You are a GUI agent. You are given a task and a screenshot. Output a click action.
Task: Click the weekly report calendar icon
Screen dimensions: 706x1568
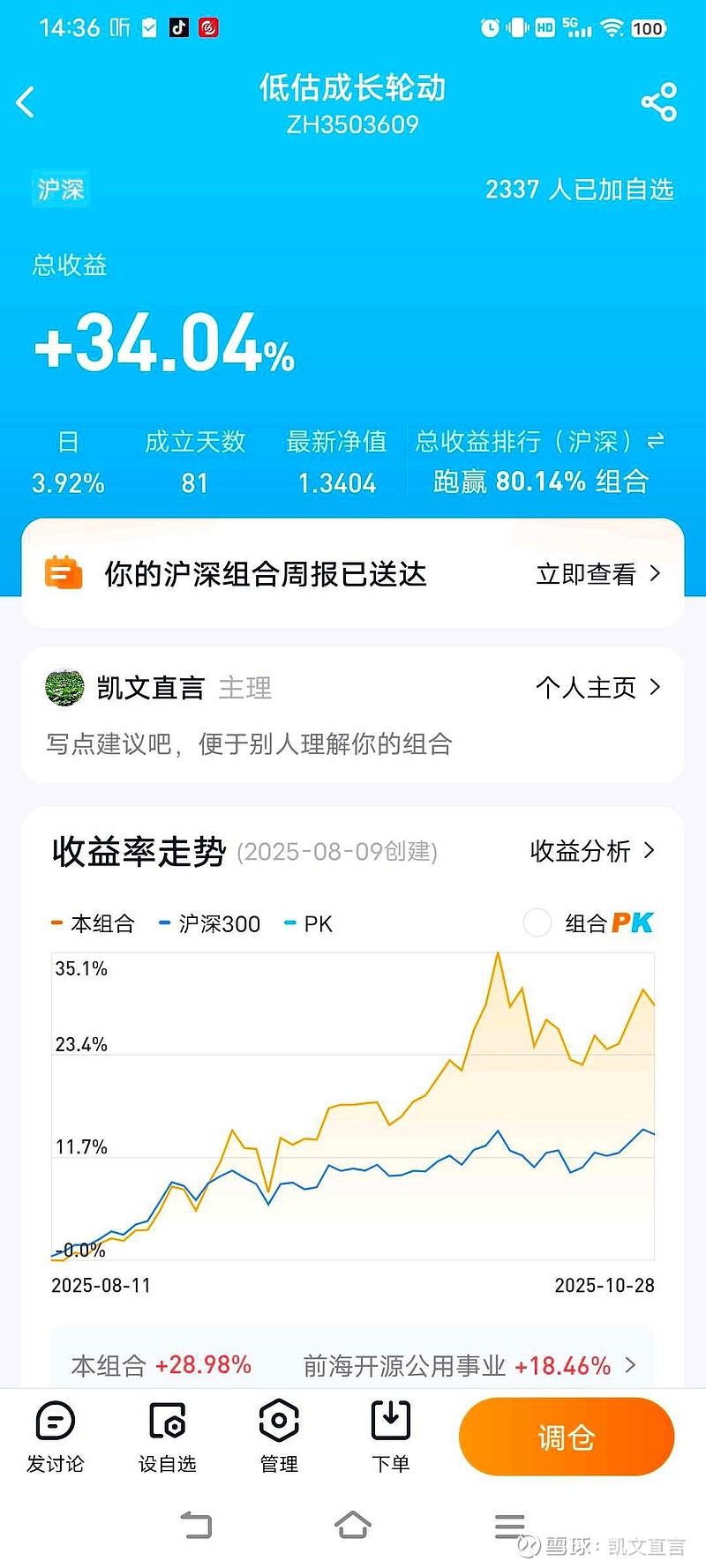tap(63, 573)
